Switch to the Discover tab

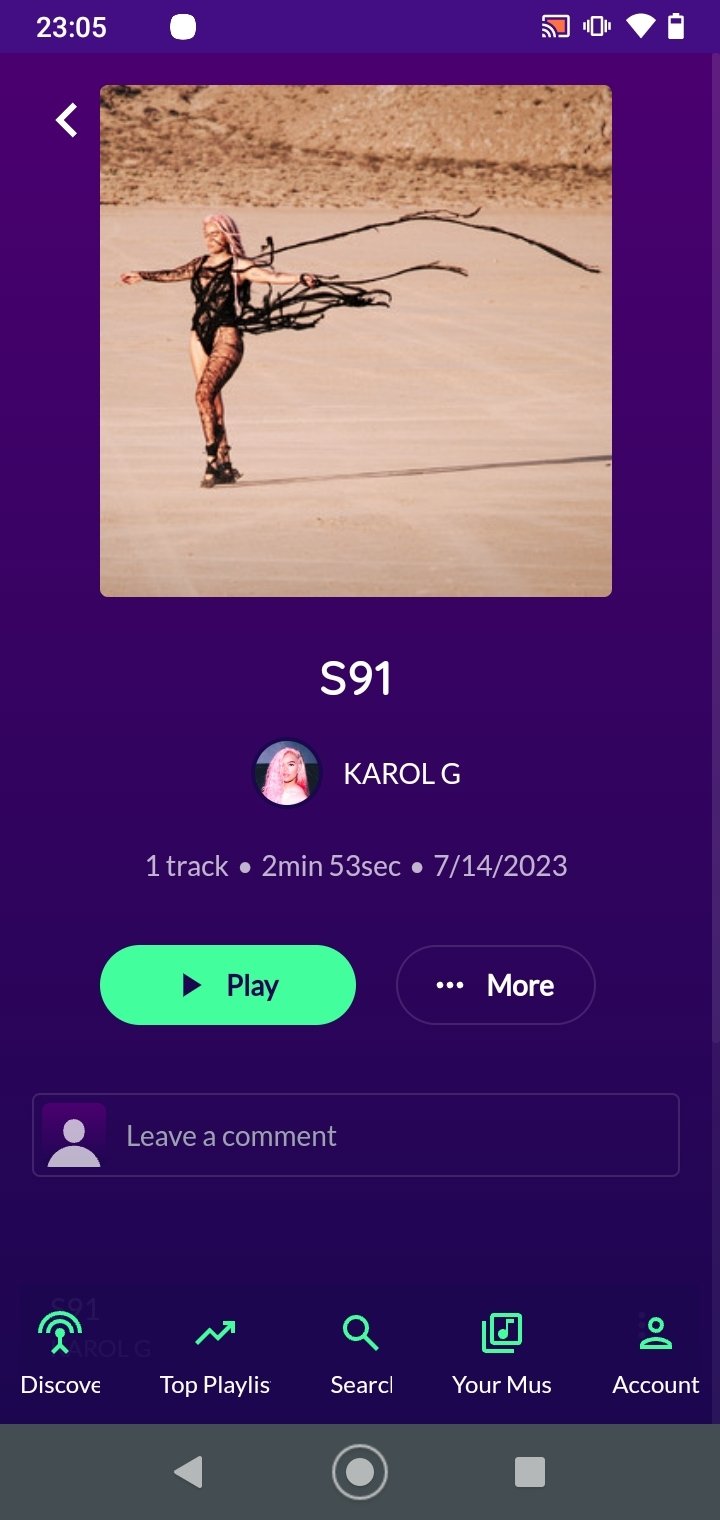pyautogui.click(x=61, y=1354)
